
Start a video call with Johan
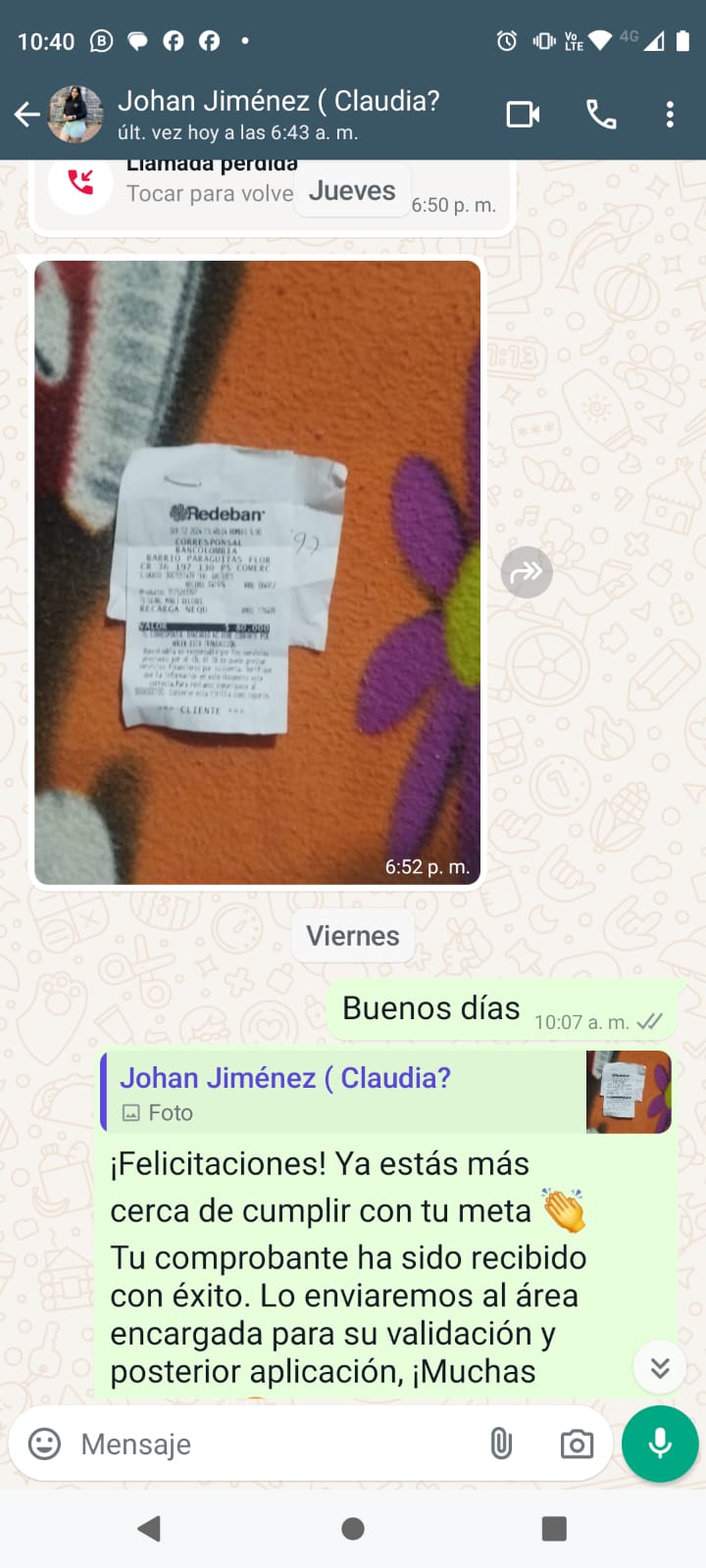tap(524, 115)
